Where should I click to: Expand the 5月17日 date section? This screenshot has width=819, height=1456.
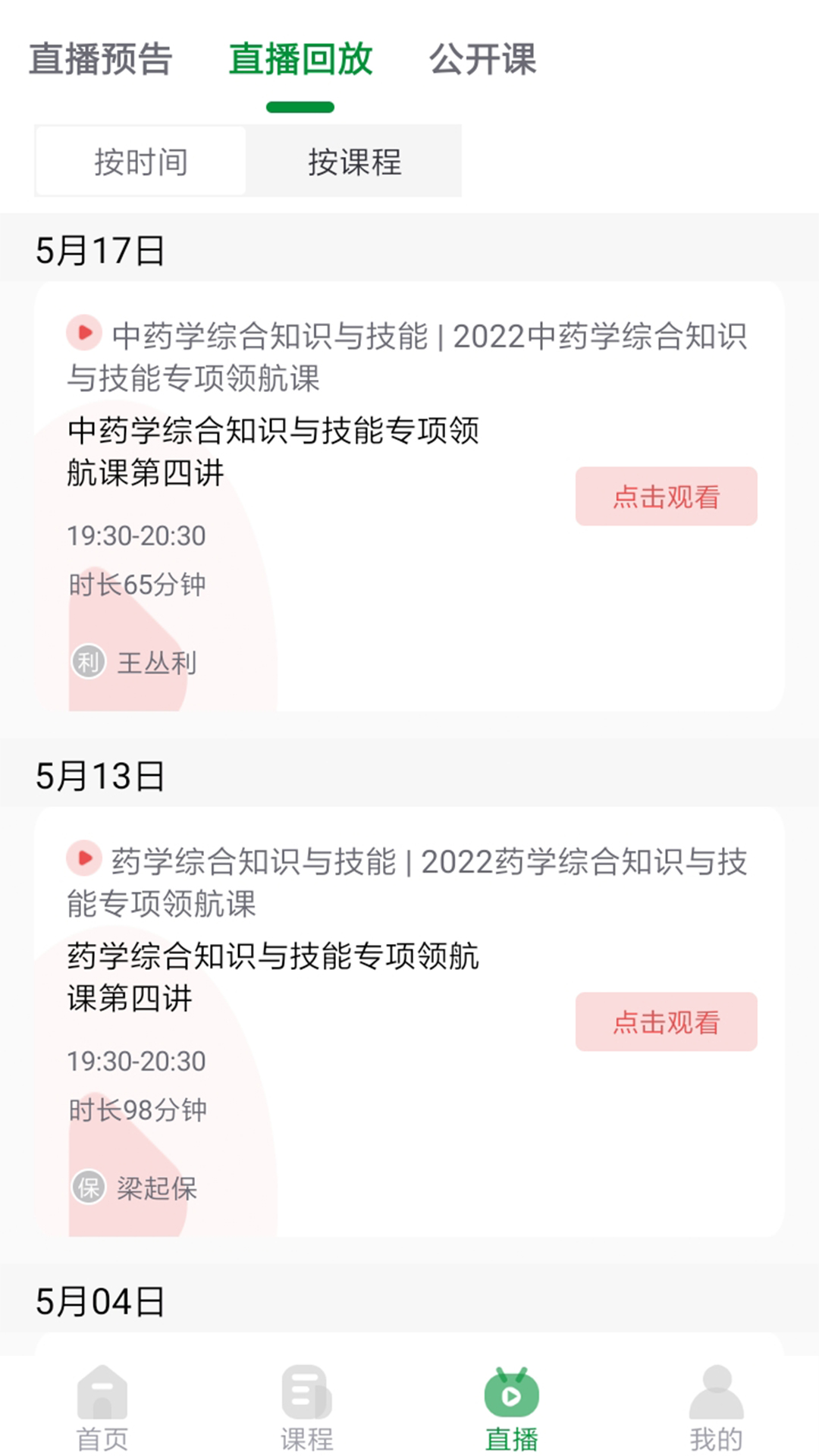(x=101, y=250)
